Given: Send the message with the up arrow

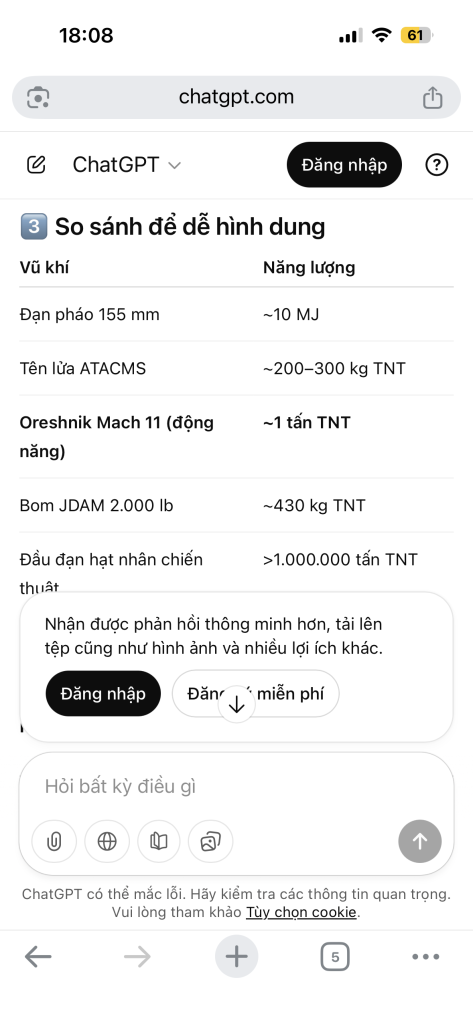Looking at the screenshot, I should pyautogui.click(x=420, y=842).
